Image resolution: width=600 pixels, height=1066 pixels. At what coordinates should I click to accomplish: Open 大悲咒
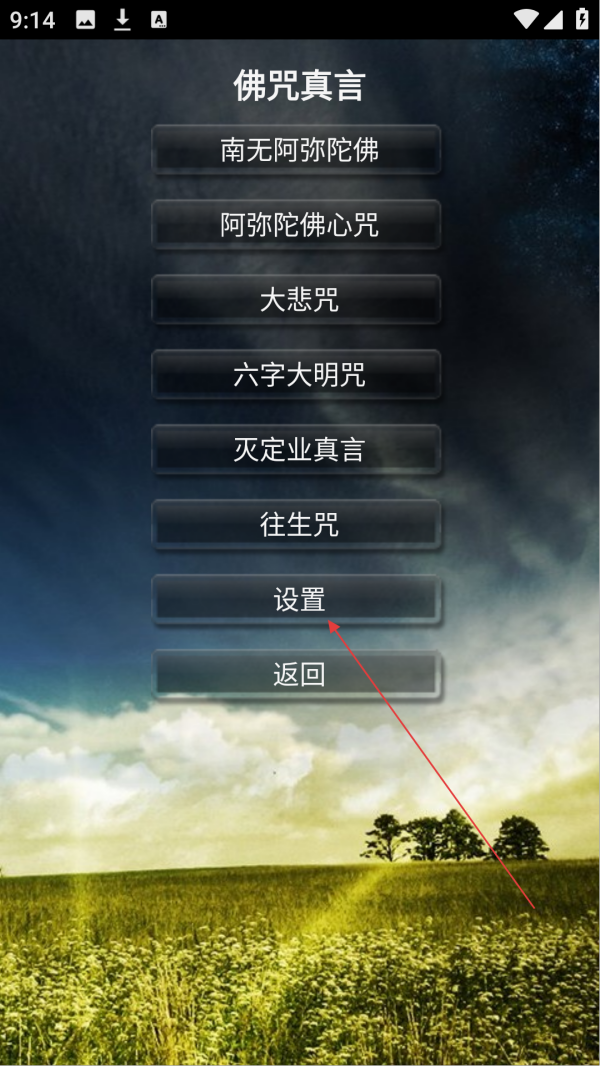(296, 299)
